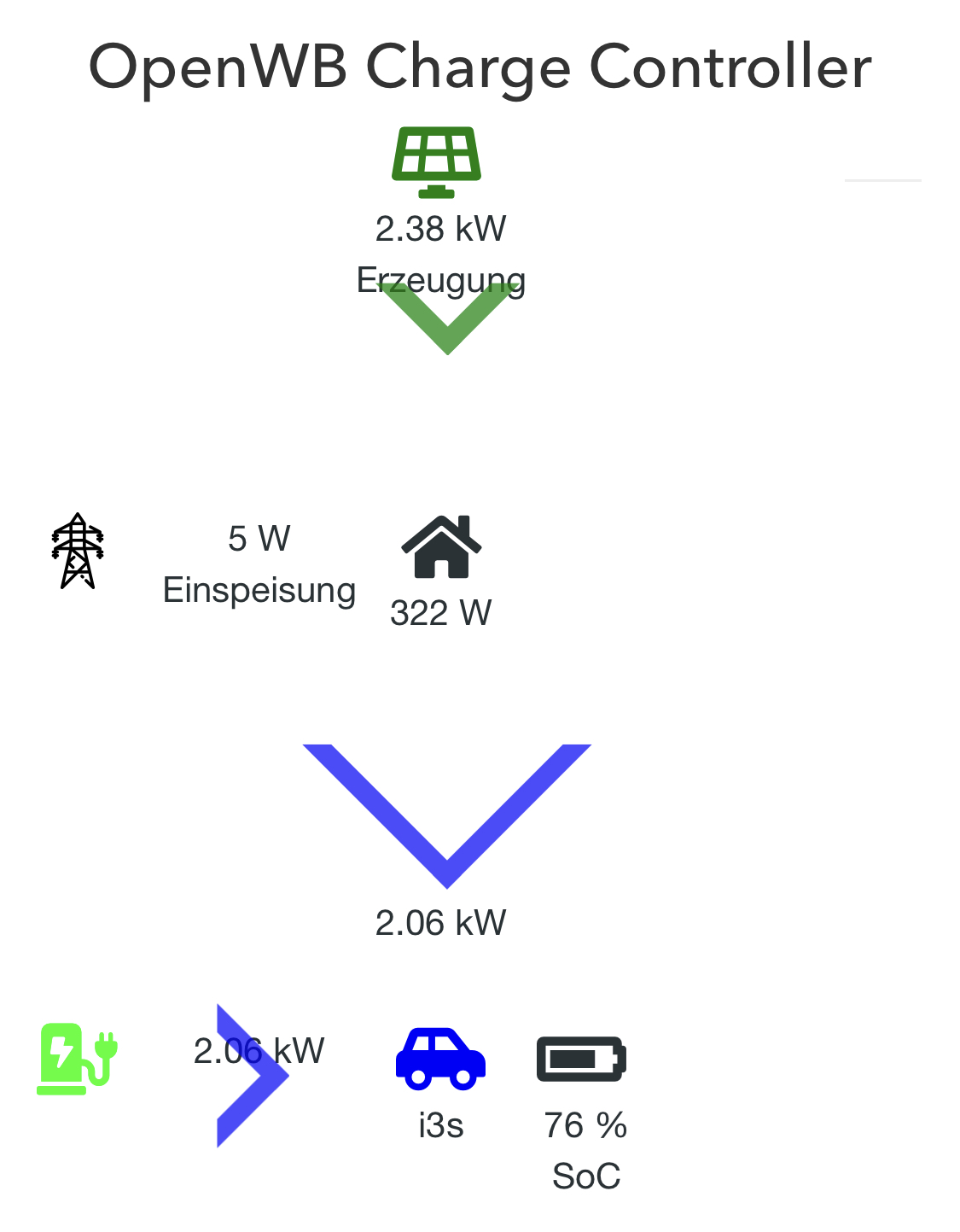
Task: Tap the power grid pylon icon
Action: click(78, 551)
